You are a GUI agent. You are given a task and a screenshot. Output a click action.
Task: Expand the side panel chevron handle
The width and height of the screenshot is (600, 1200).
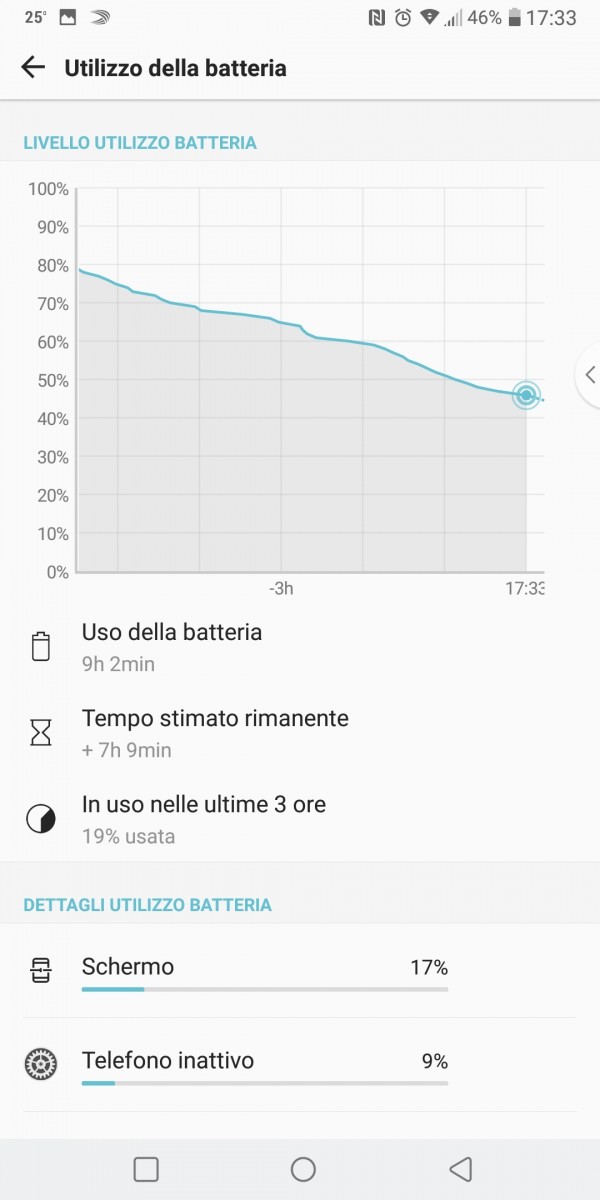click(588, 375)
